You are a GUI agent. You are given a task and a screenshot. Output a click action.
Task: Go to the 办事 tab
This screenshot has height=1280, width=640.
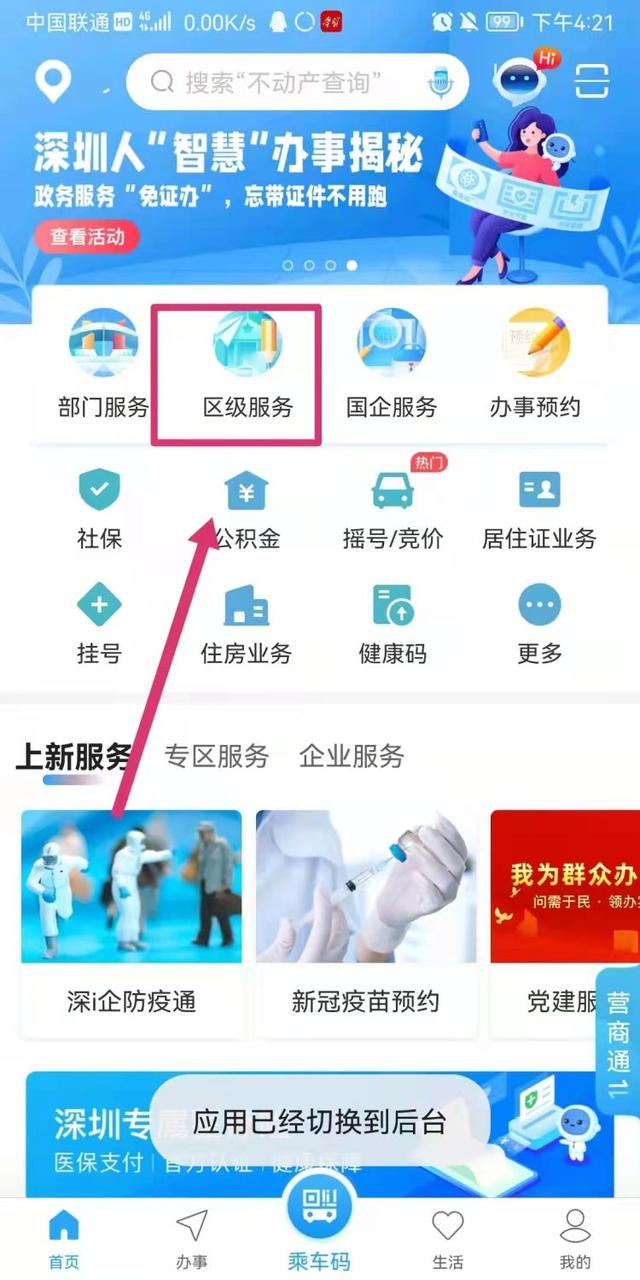coord(191,1239)
